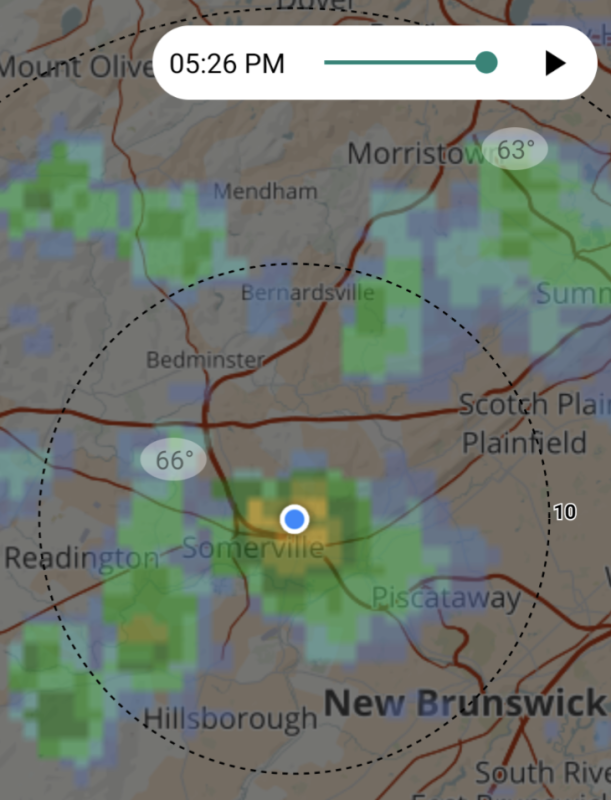
Task: Tap the 63° temperature marker near Morristown
Action: (515, 150)
